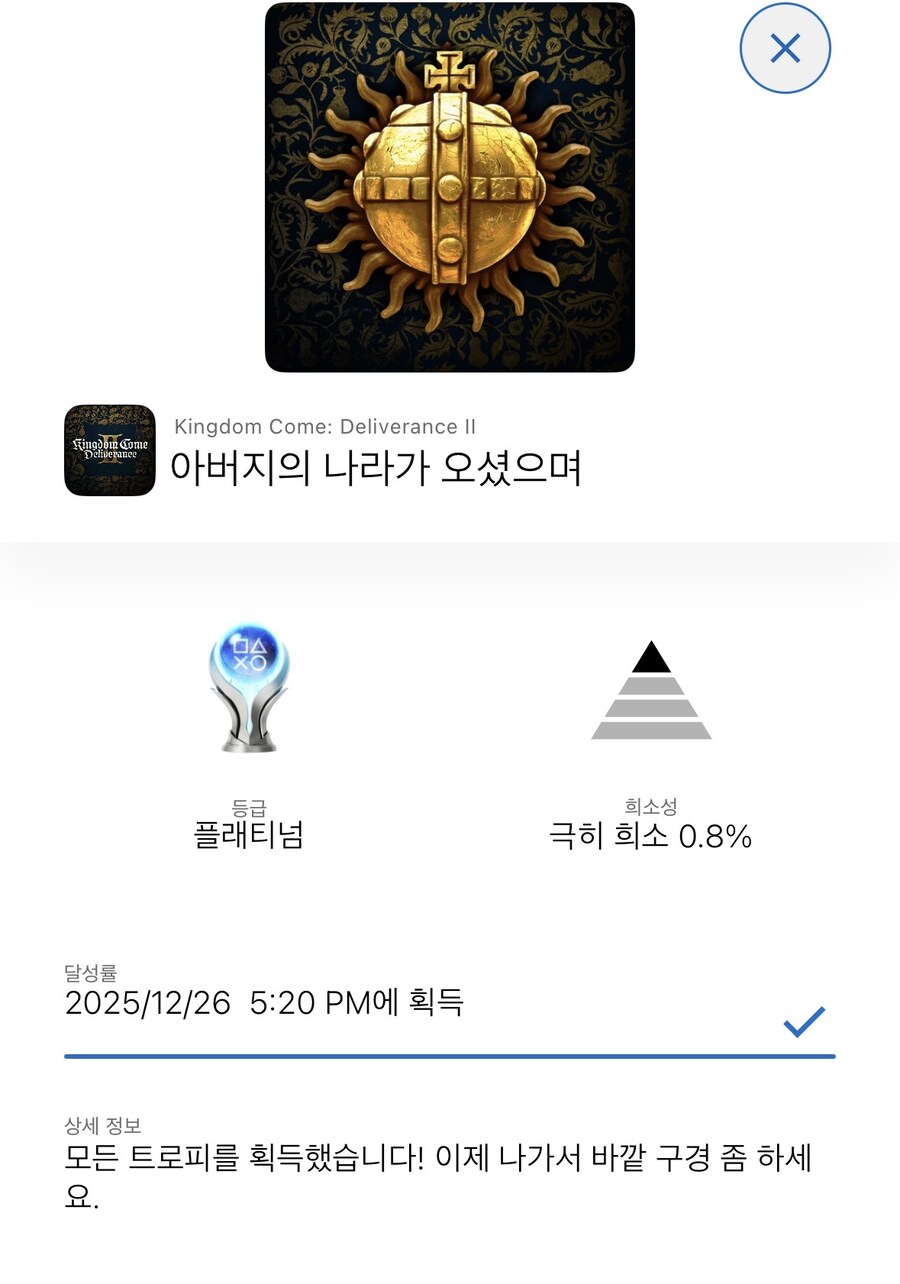900x1284 pixels.
Task: Click the blue completion progress bar line
Action: pyautogui.click(x=449, y=1055)
